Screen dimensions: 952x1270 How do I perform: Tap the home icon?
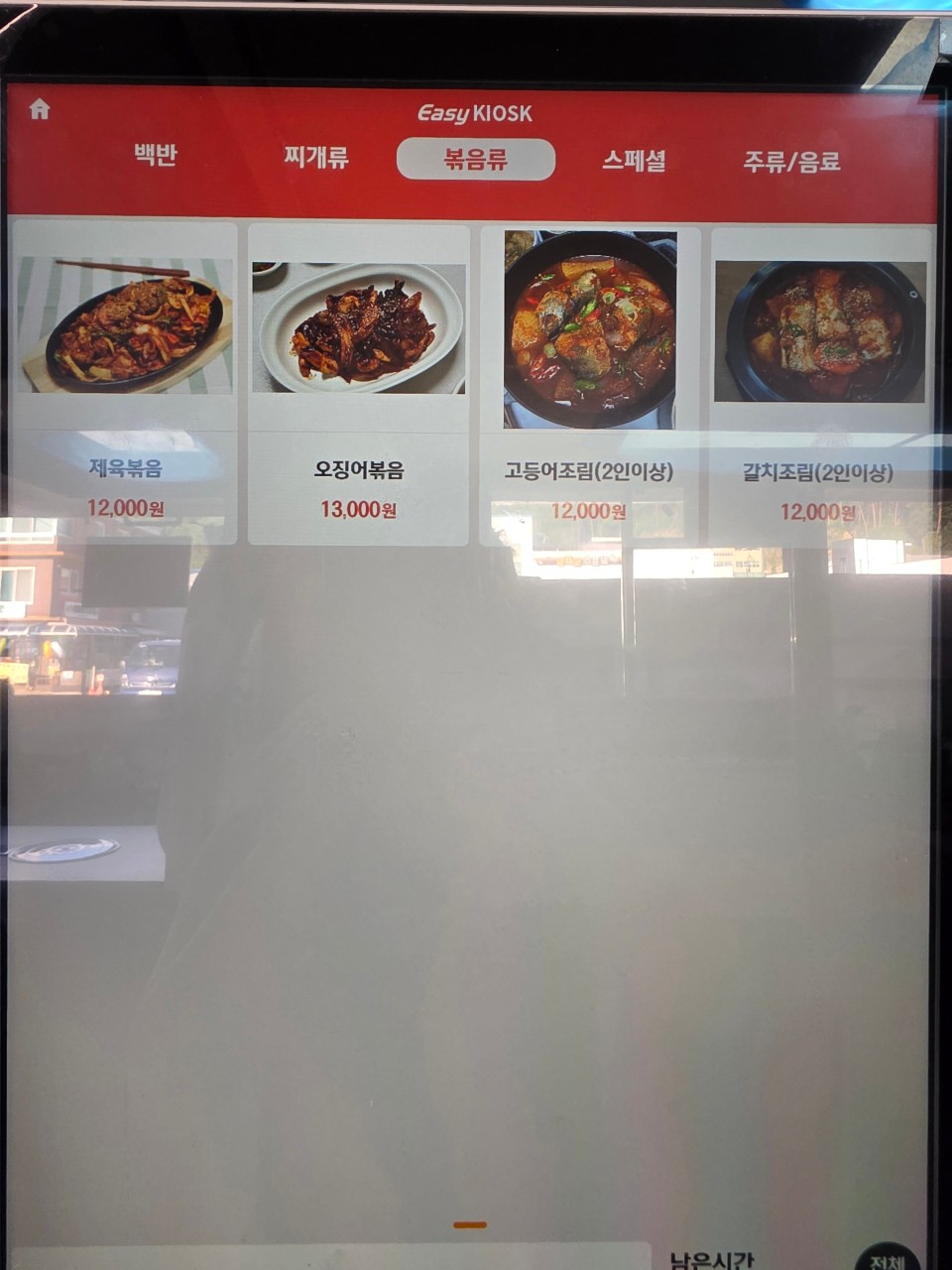[40, 109]
